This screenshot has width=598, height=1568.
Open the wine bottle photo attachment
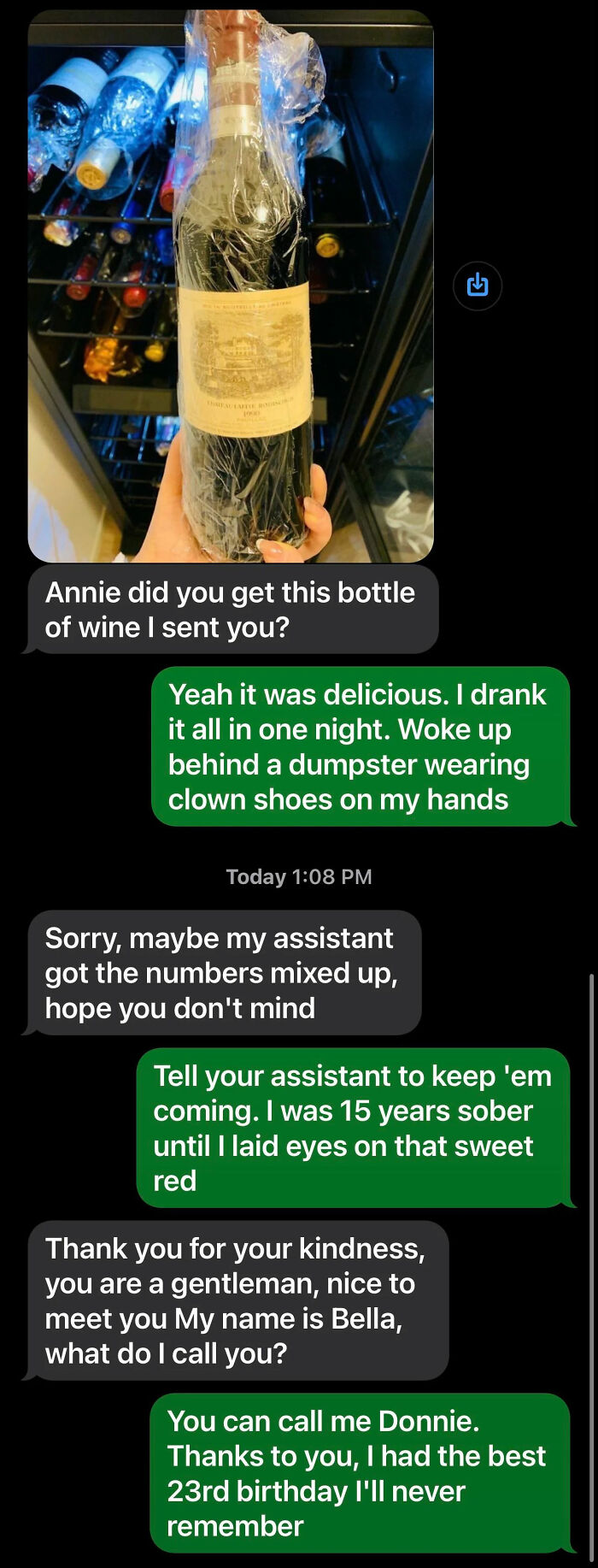[231, 286]
